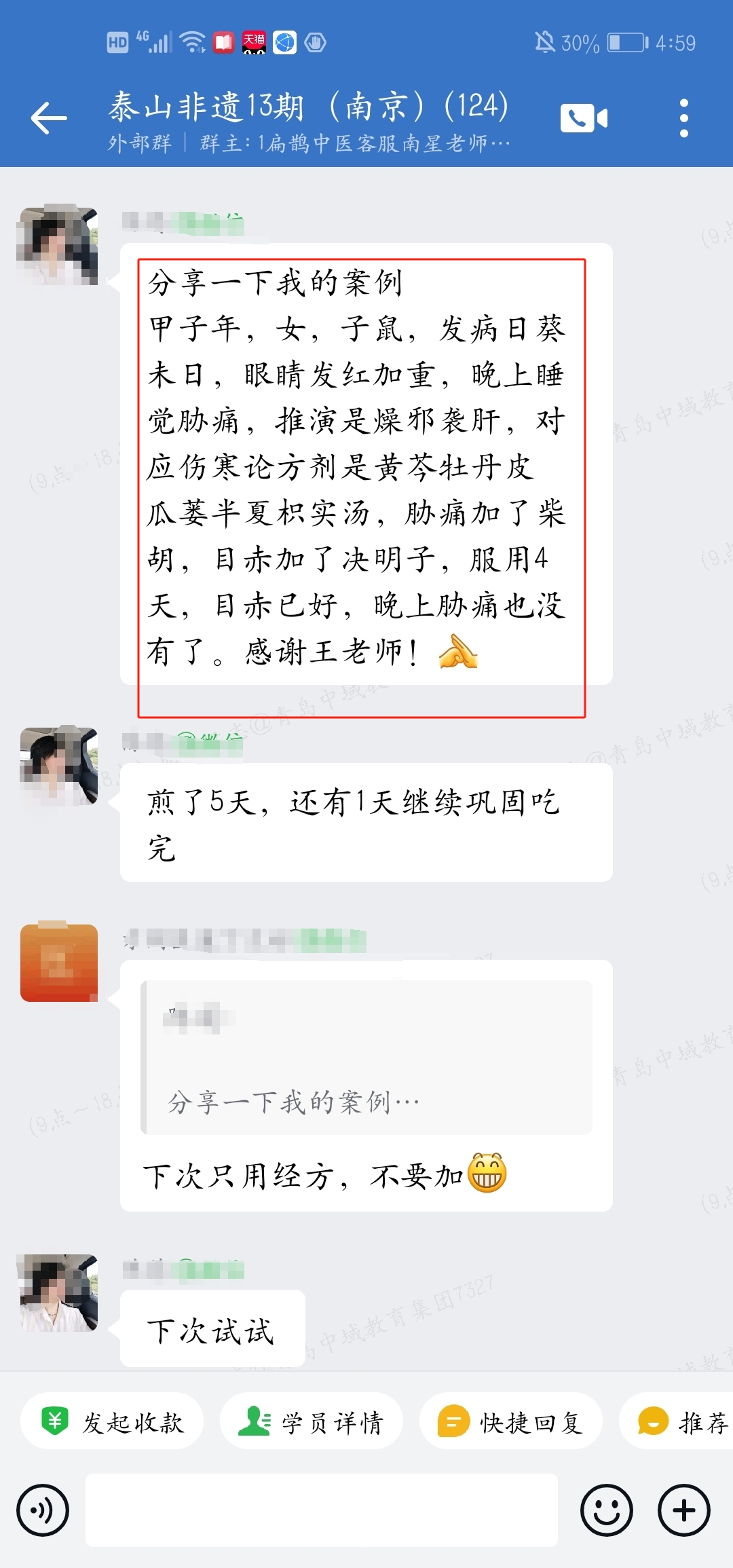Open 快捷回复 quick replies
The height and width of the screenshot is (1568, 733).
[511, 1422]
